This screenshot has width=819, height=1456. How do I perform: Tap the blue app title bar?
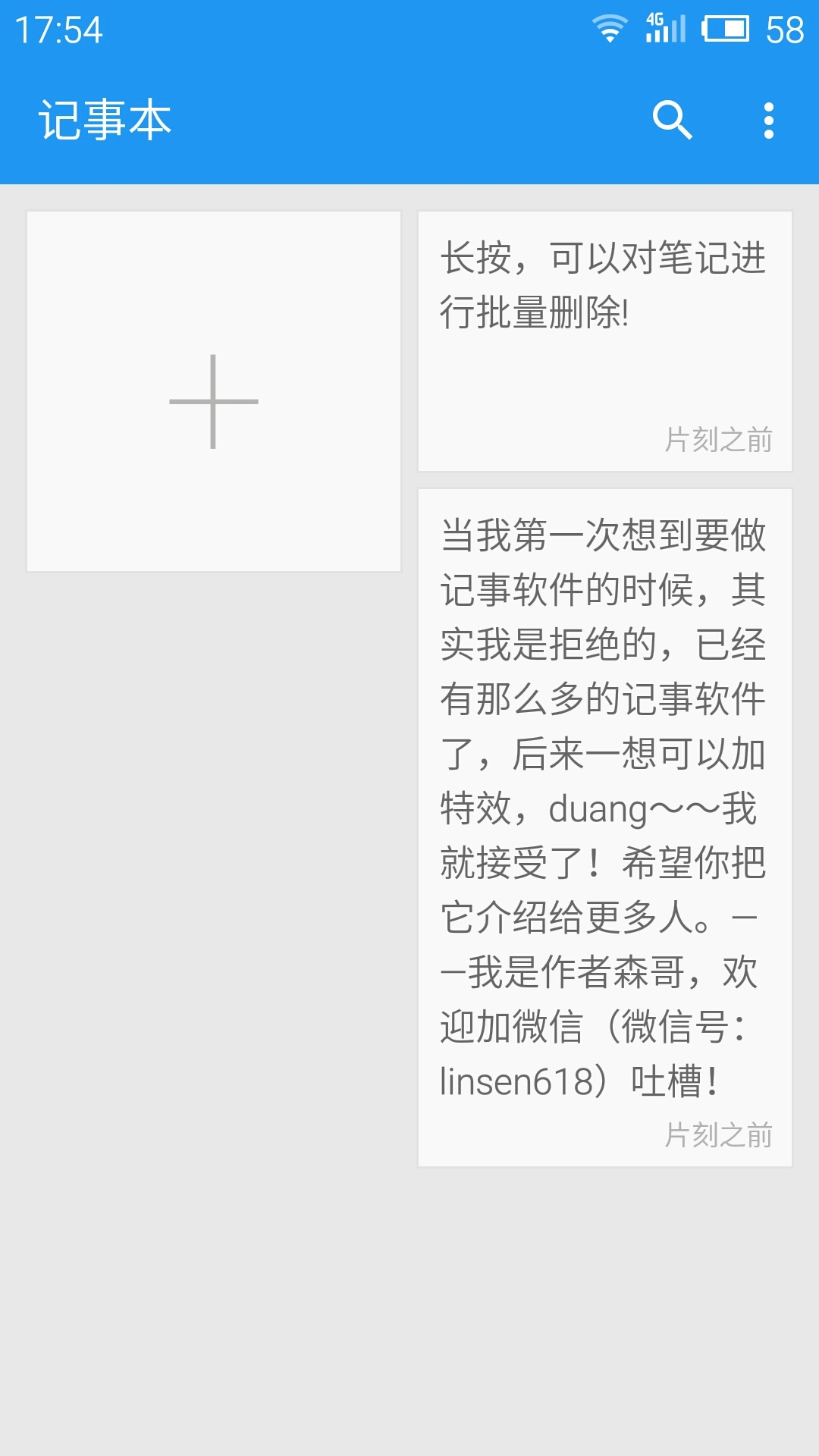point(379,120)
